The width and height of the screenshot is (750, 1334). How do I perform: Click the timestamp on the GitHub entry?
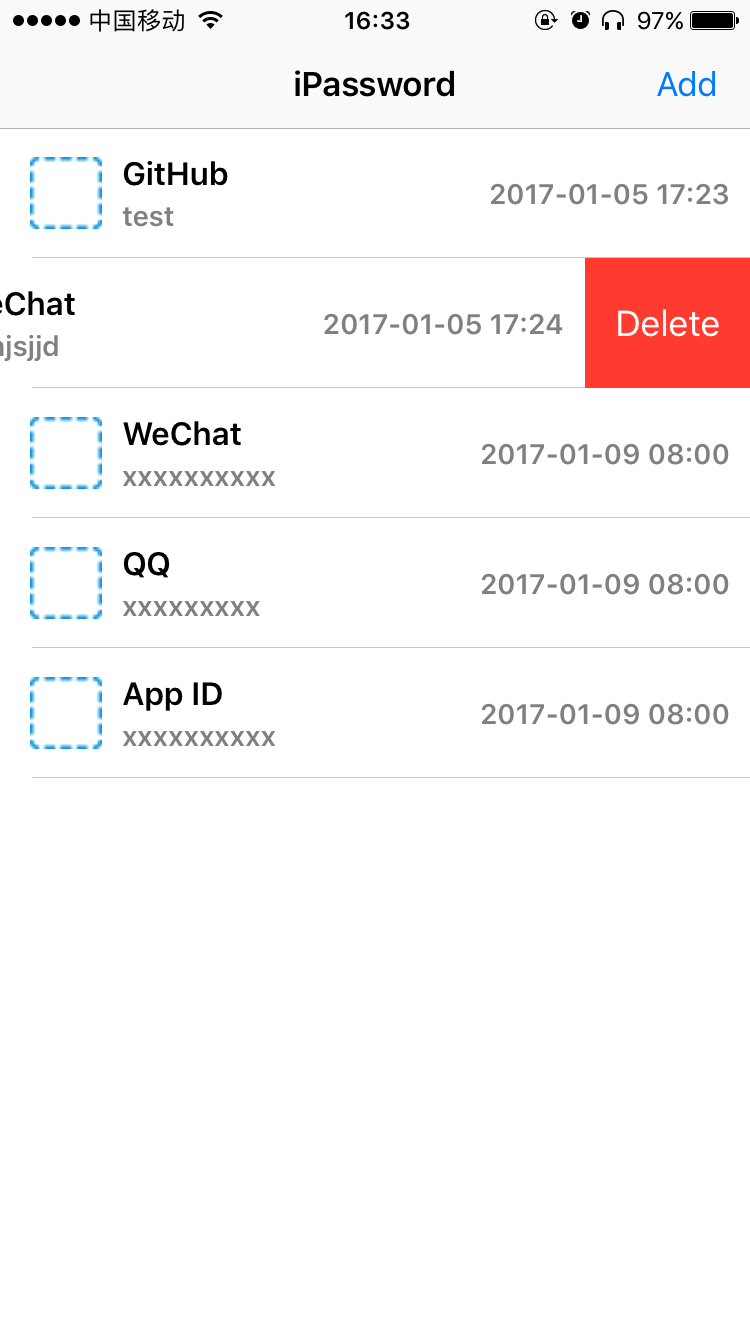click(609, 195)
